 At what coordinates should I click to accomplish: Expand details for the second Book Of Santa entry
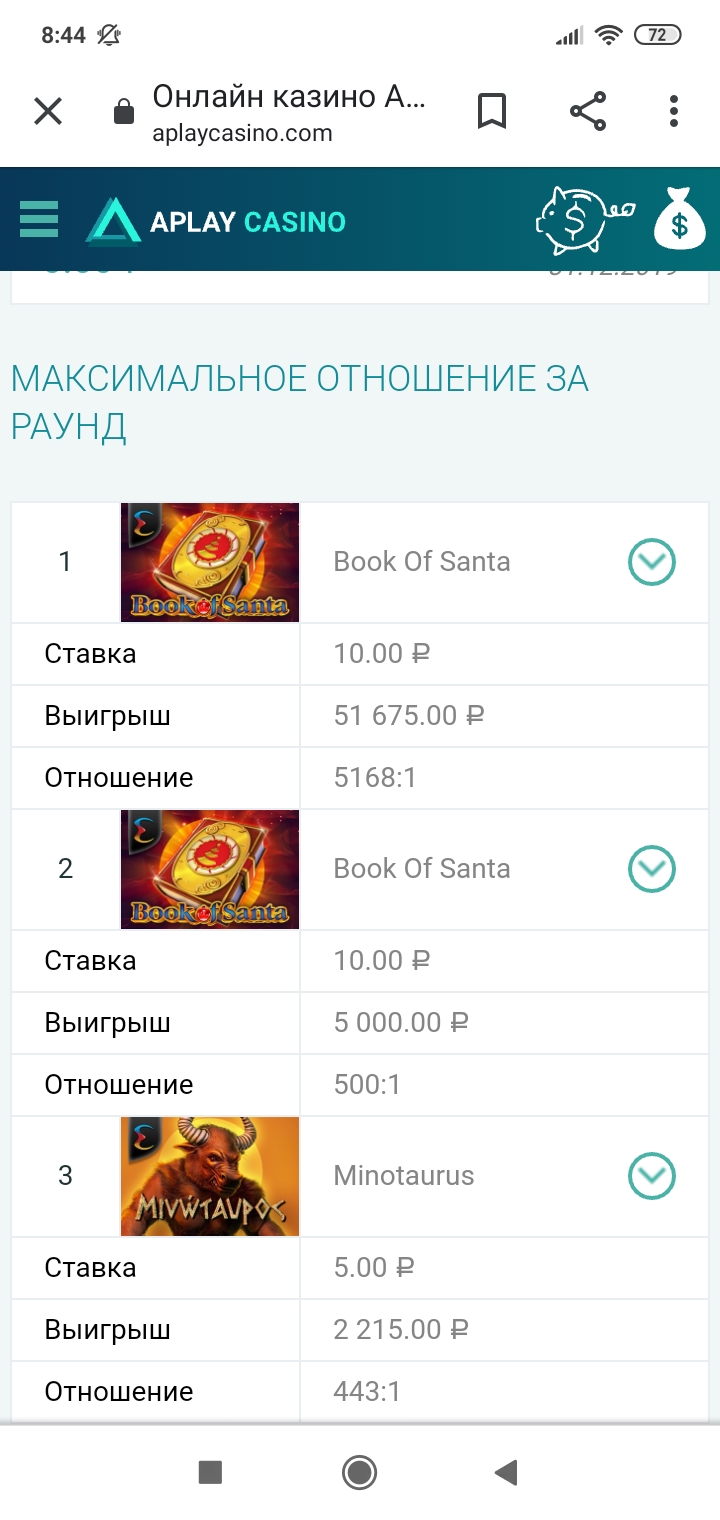click(x=651, y=869)
